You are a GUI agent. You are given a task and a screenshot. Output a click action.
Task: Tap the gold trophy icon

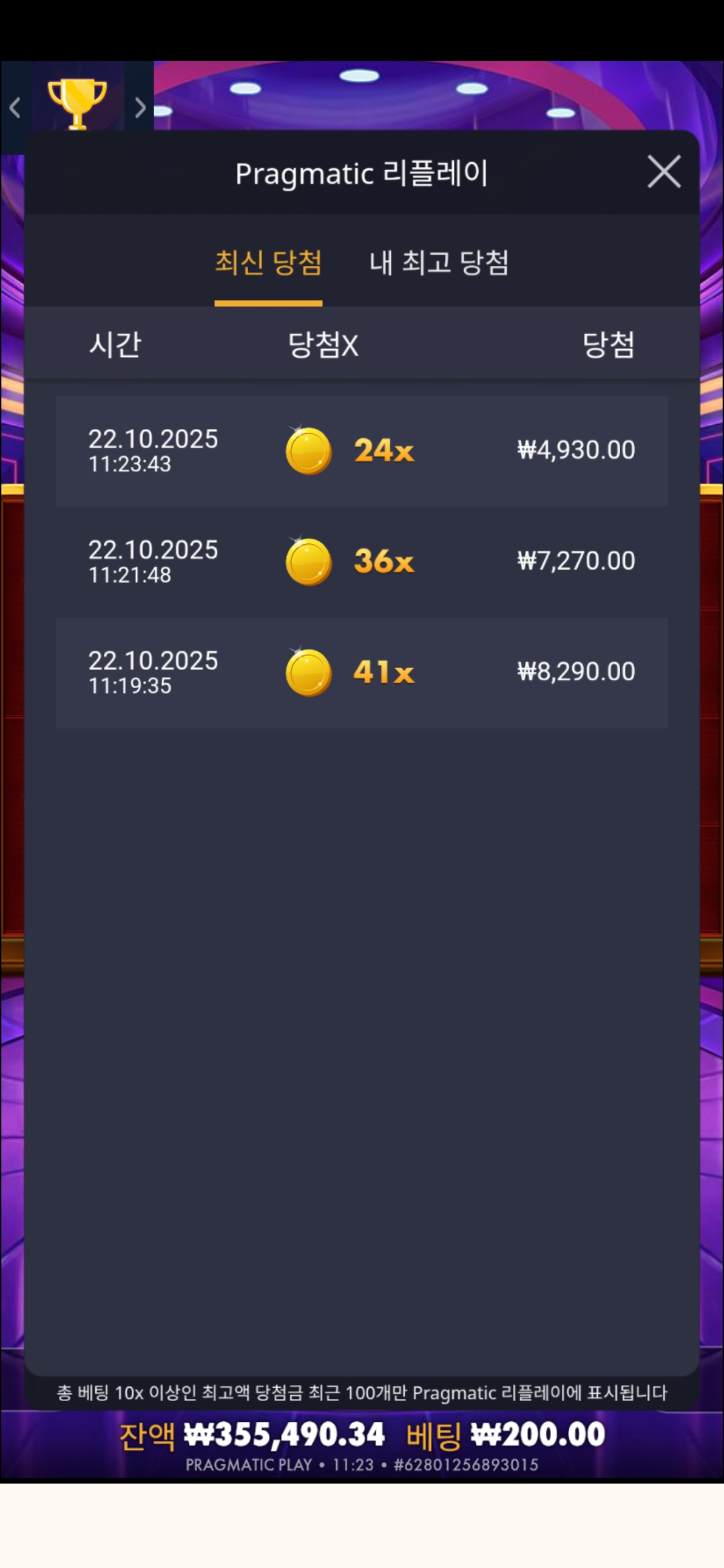point(77,103)
